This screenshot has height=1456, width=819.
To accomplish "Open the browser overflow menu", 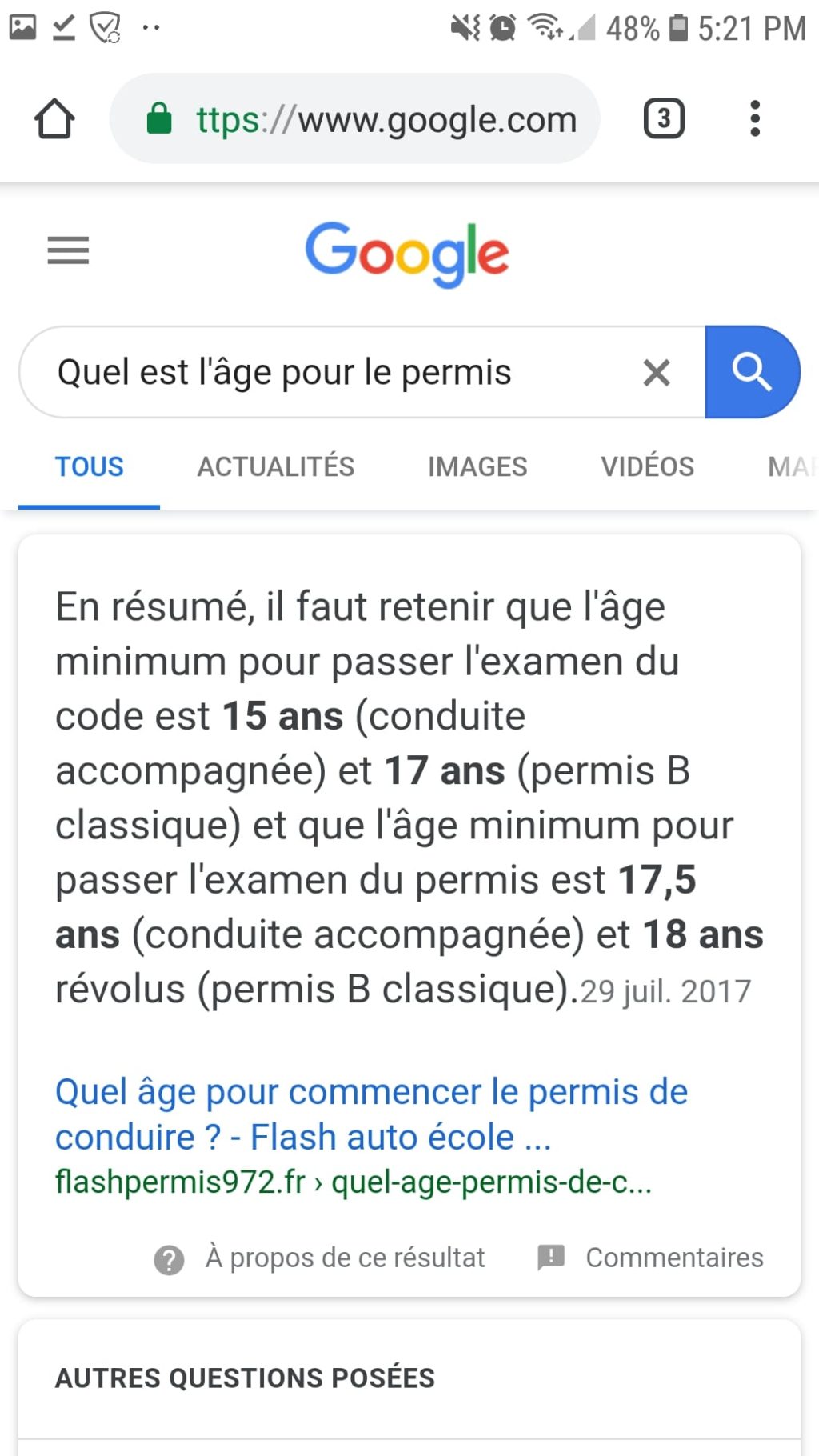I will click(x=754, y=118).
